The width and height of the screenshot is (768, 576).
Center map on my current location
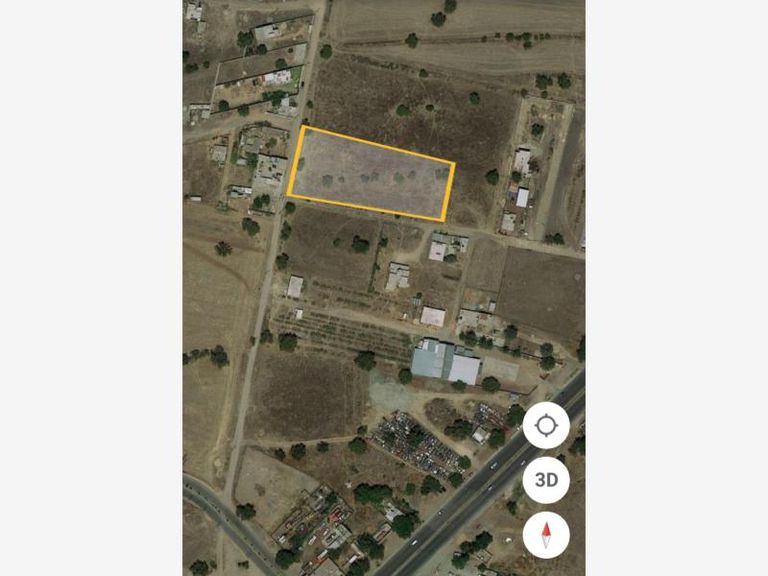coord(546,425)
